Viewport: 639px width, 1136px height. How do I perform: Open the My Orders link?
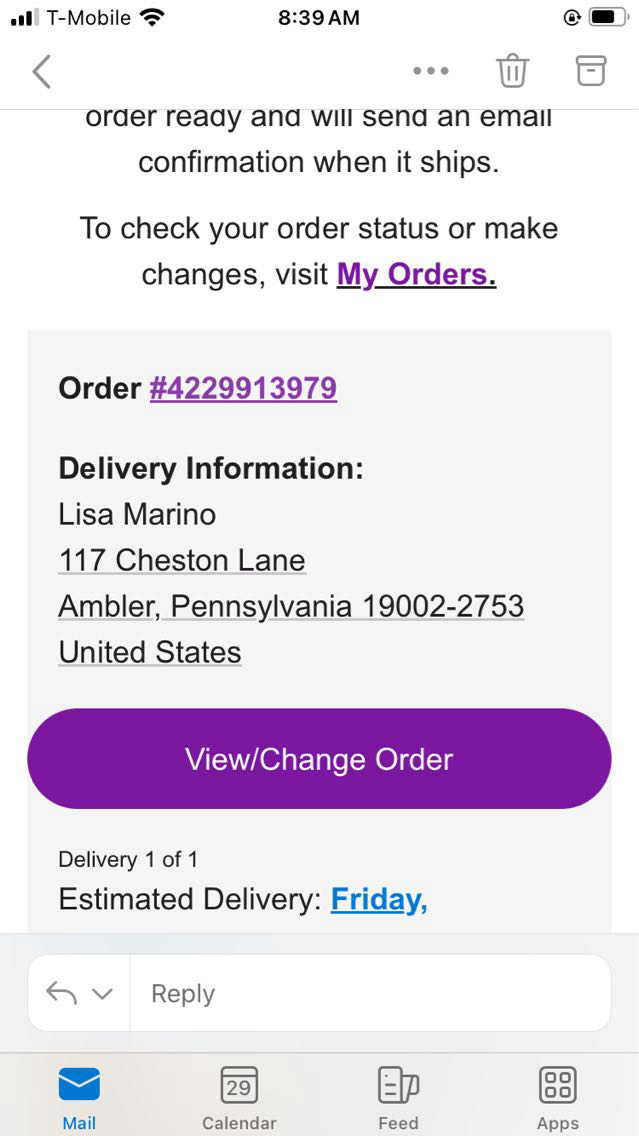pyautogui.click(x=416, y=274)
